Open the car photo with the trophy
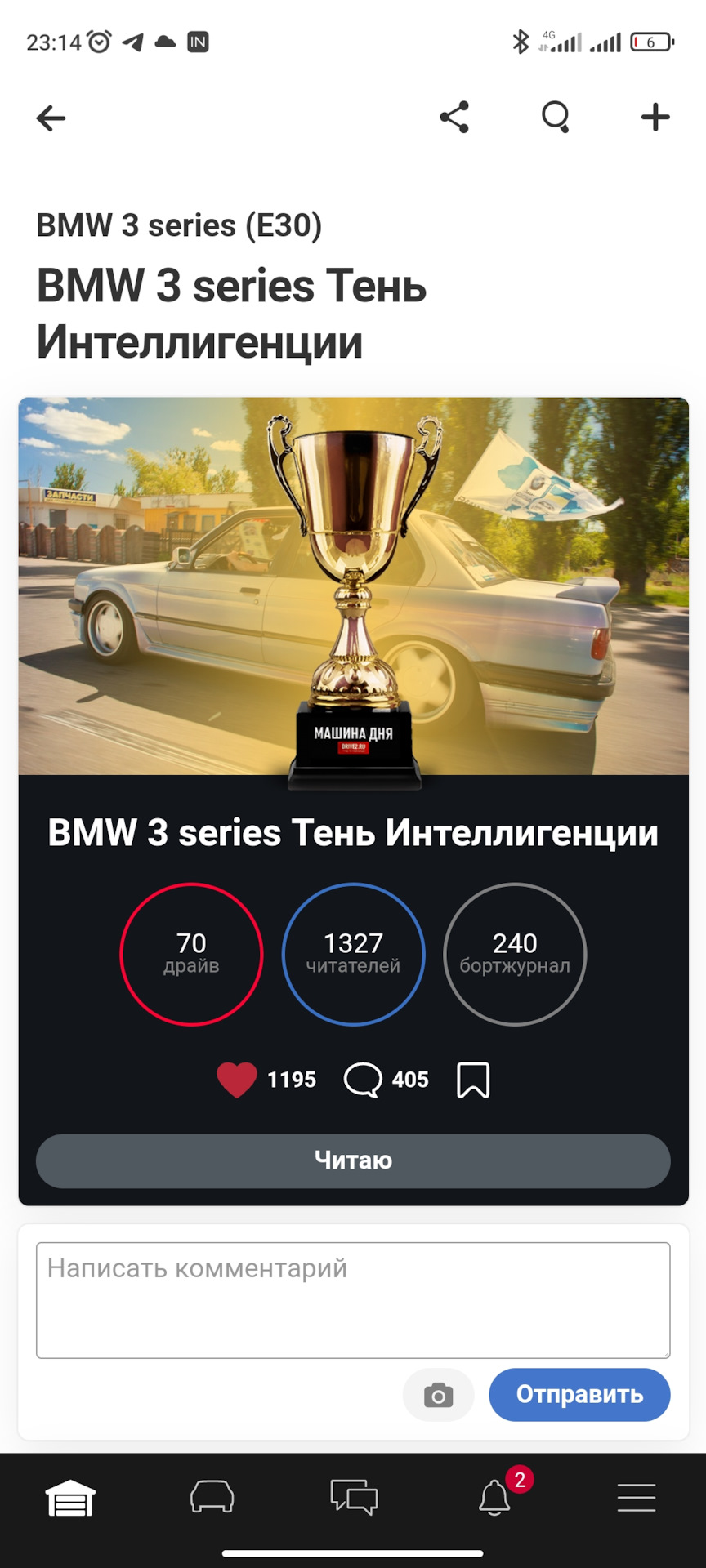This screenshot has height=1568, width=706. tap(353, 586)
